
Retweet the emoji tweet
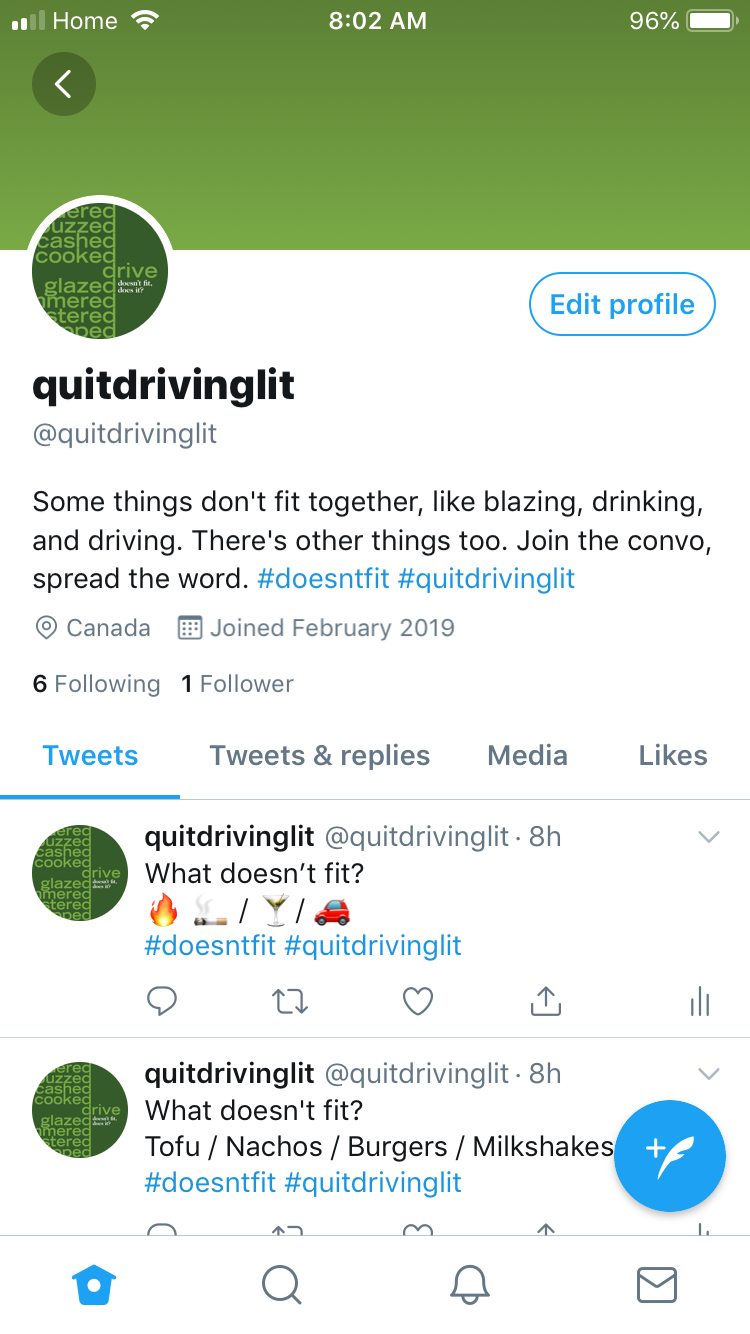pyautogui.click(x=290, y=1001)
